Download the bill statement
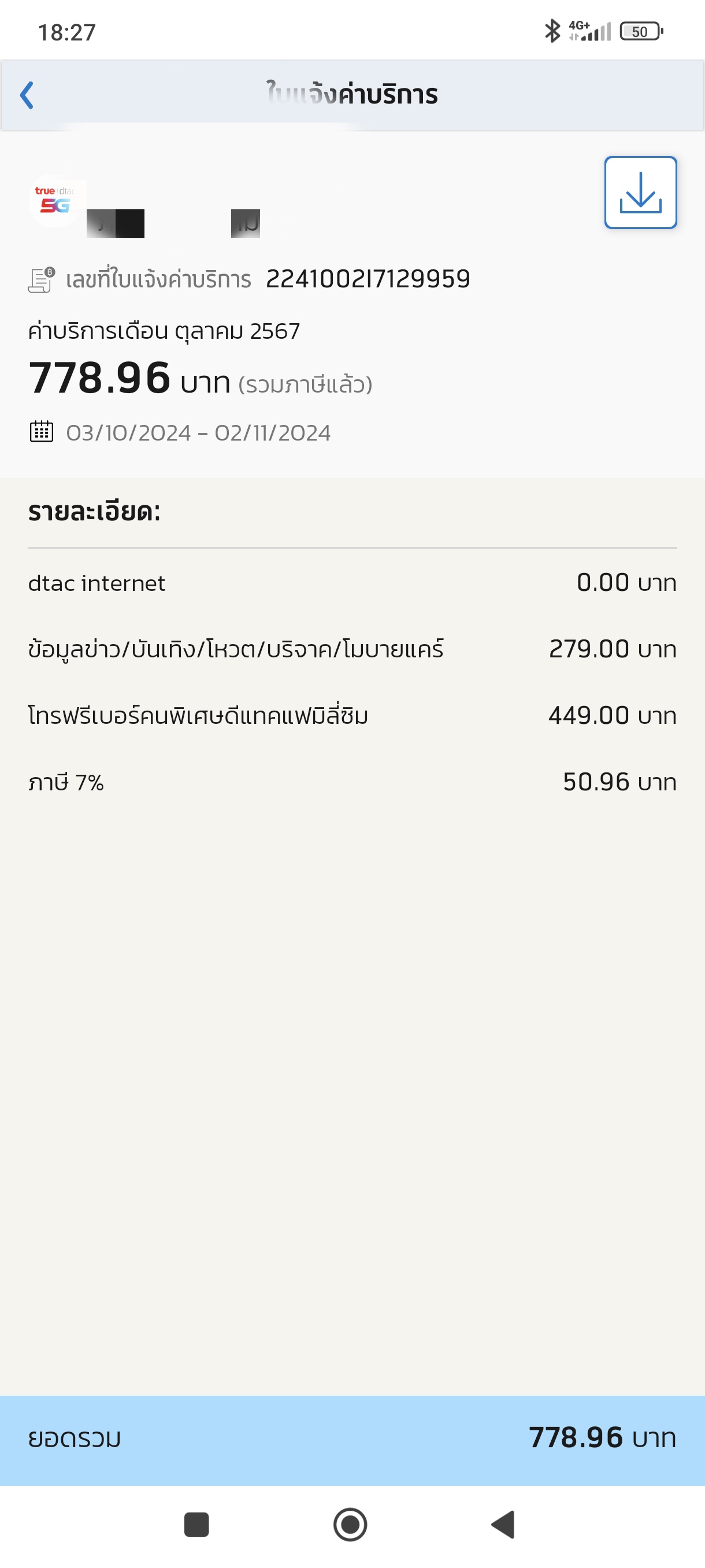The width and height of the screenshot is (705, 1568). [640, 193]
